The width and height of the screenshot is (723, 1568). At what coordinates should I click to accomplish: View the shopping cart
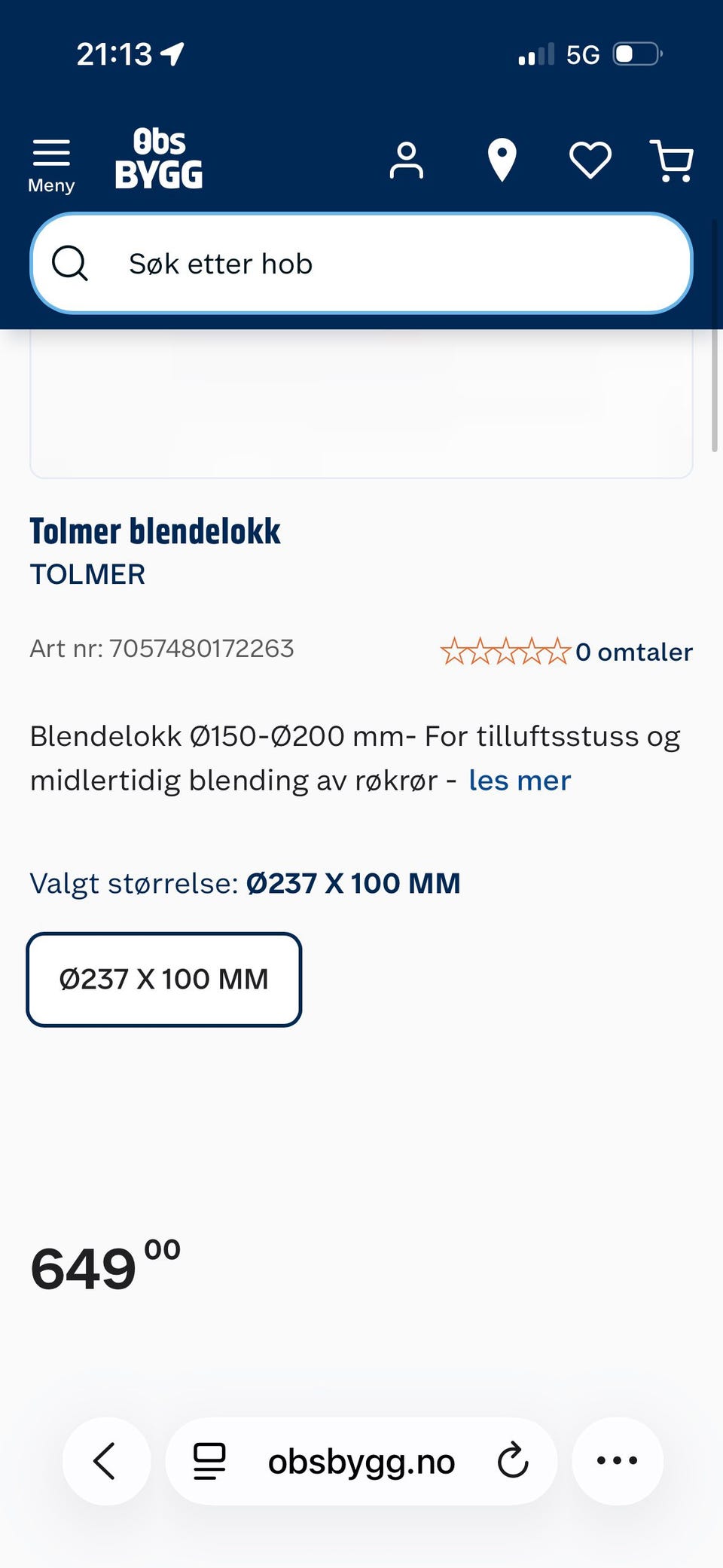point(671,160)
